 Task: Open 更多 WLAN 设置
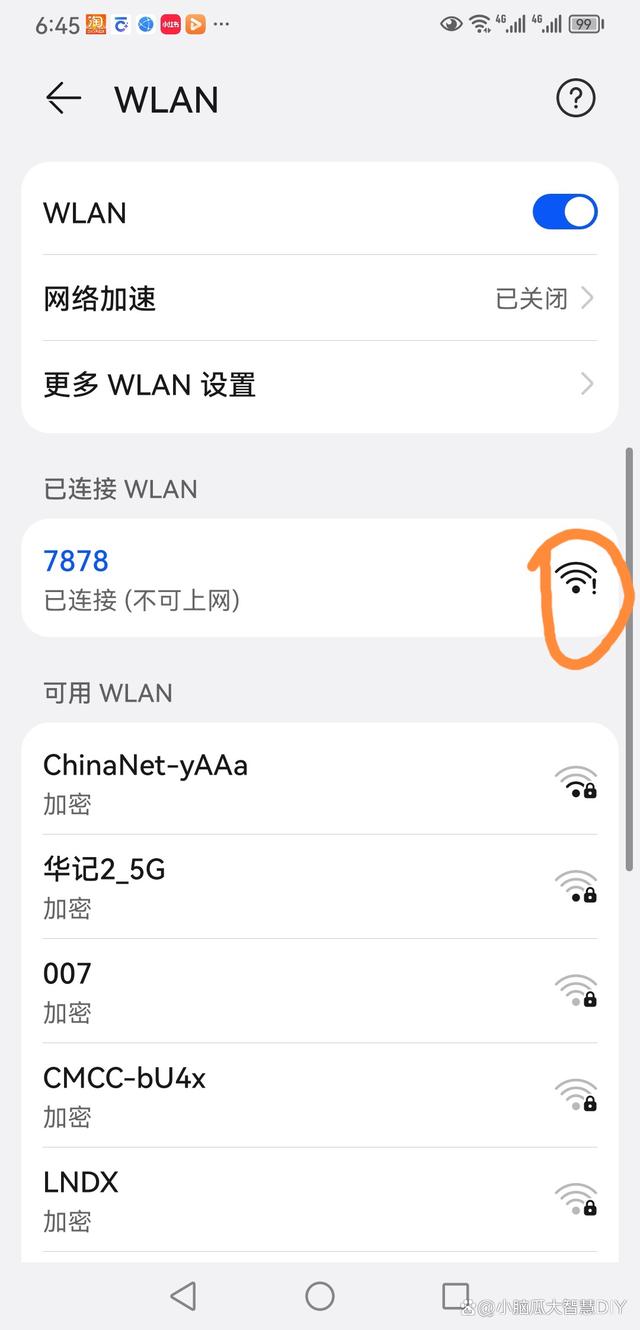coord(320,384)
